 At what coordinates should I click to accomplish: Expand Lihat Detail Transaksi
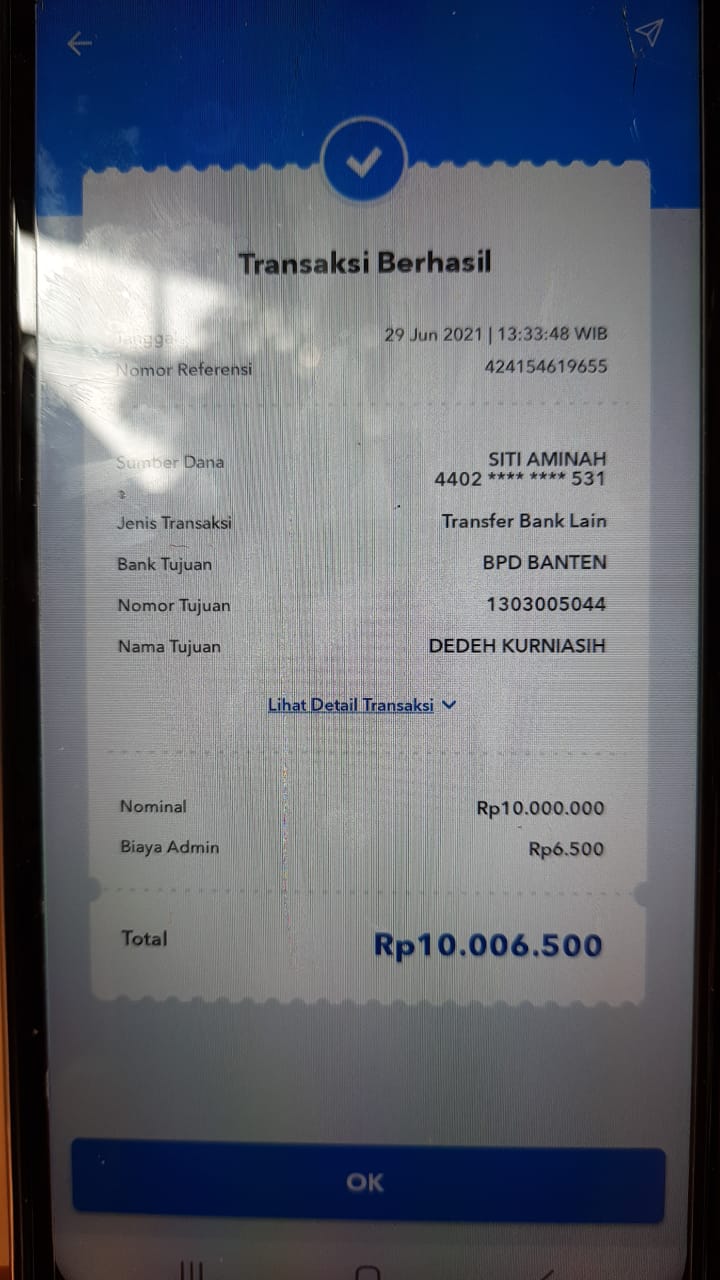click(x=361, y=705)
